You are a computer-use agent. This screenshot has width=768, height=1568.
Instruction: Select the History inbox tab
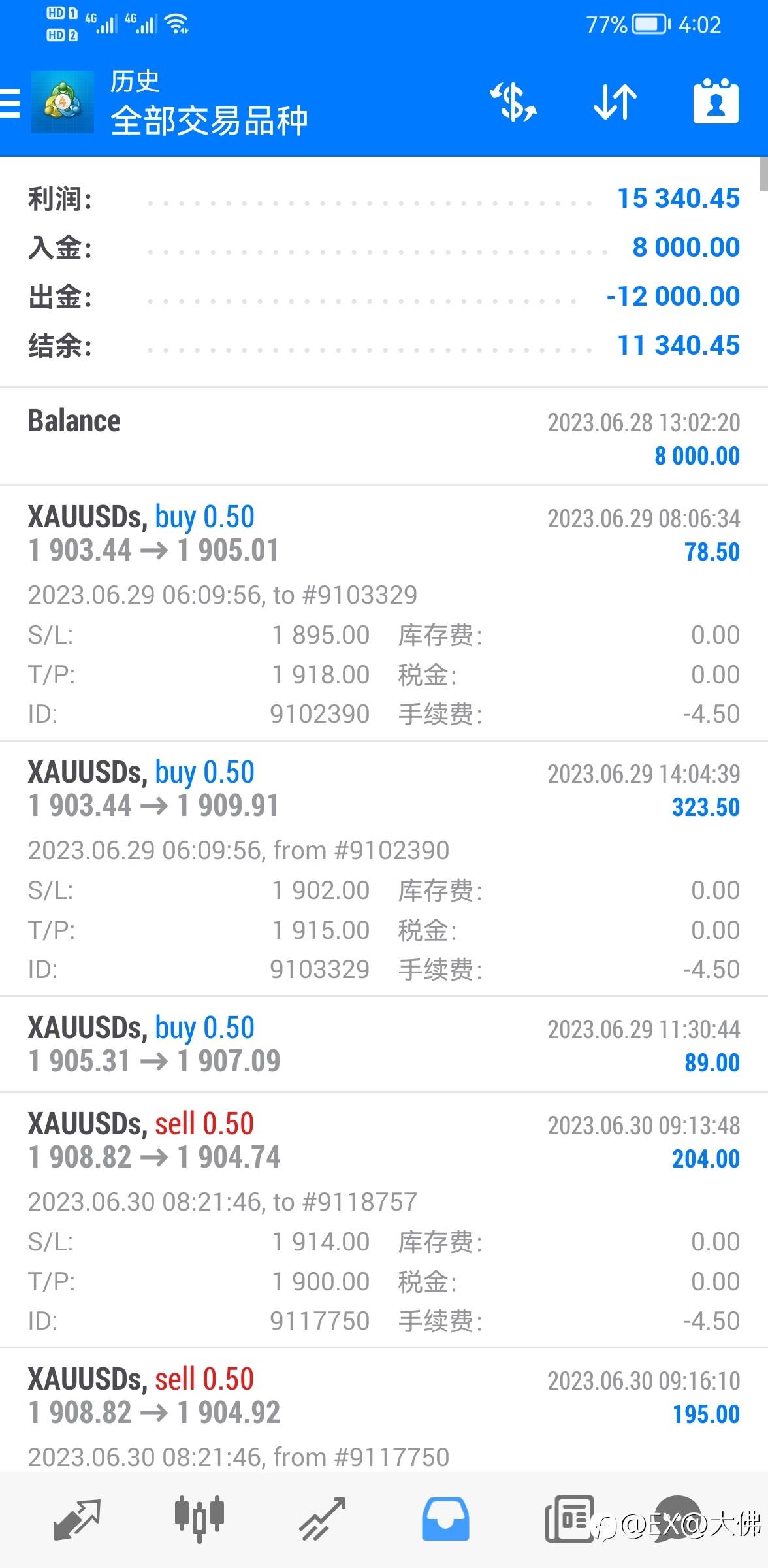coord(445,1519)
